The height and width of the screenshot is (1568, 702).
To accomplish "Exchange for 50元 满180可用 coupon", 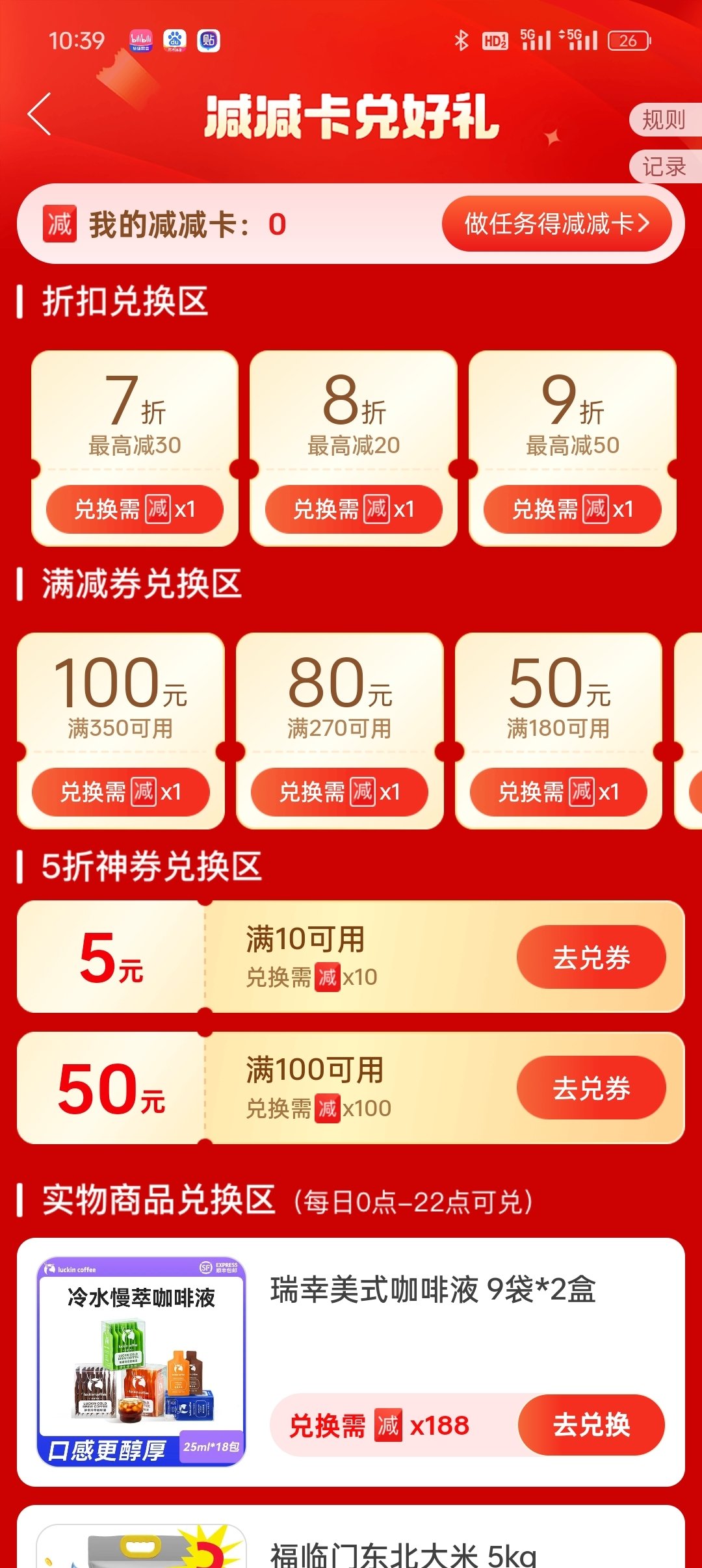I will click(558, 792).
